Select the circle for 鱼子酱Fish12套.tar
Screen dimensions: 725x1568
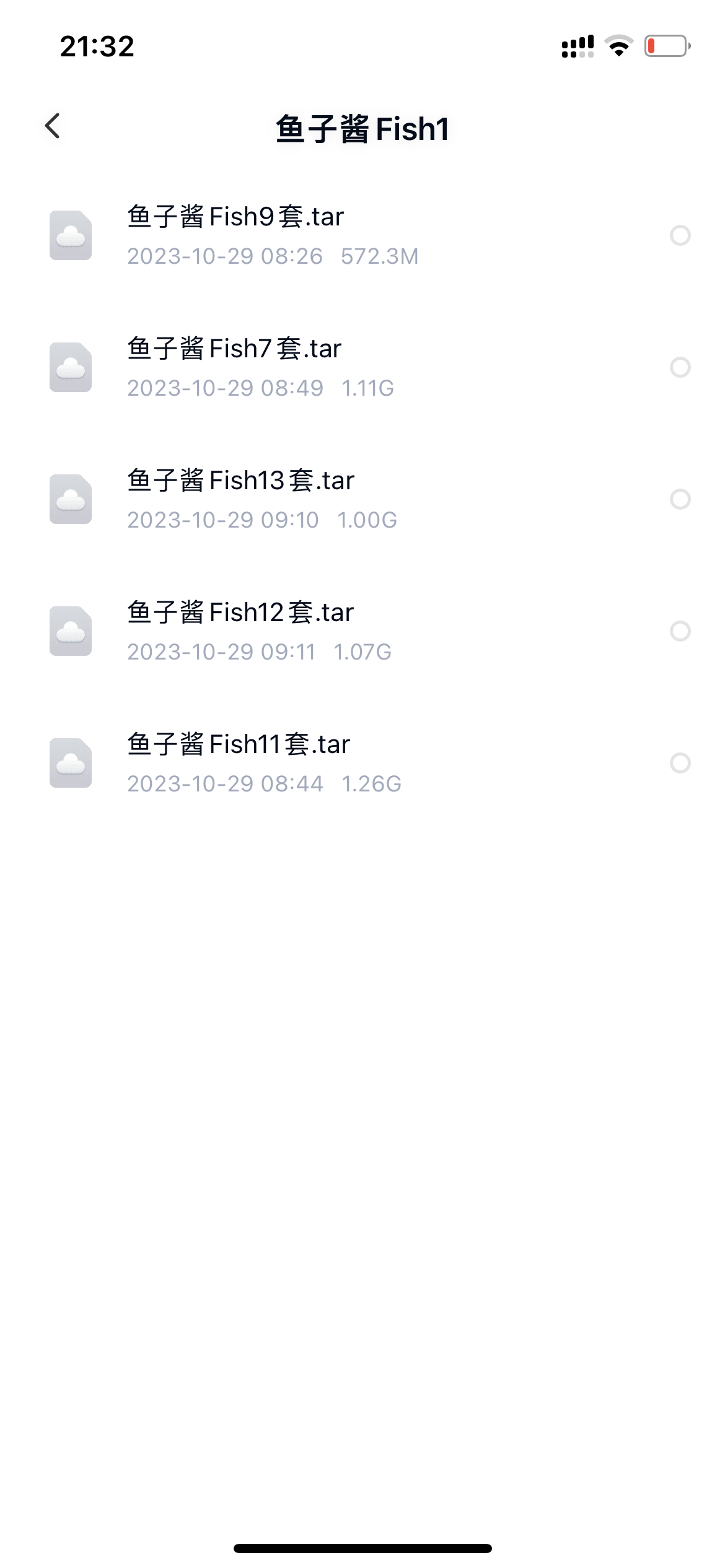click(x=680, y=631)
